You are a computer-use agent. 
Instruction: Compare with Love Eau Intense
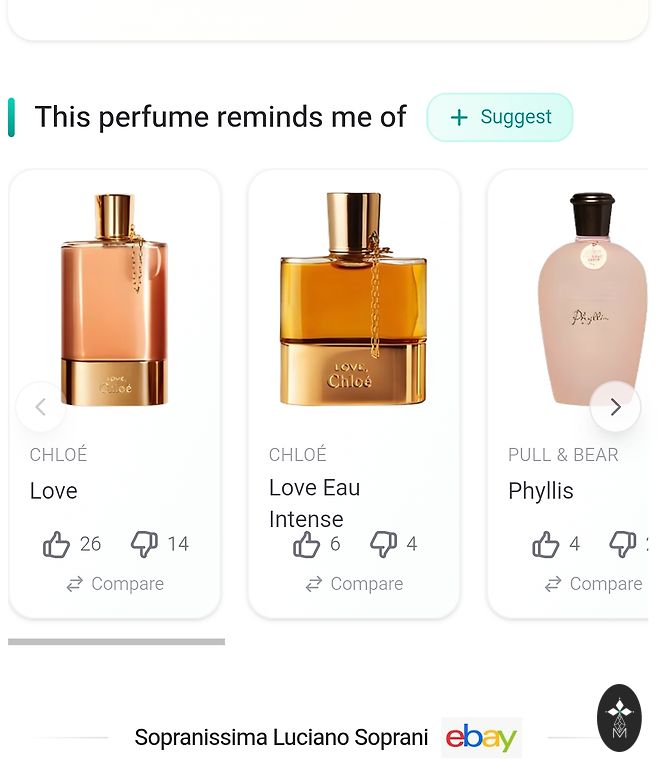click(354, 584)
